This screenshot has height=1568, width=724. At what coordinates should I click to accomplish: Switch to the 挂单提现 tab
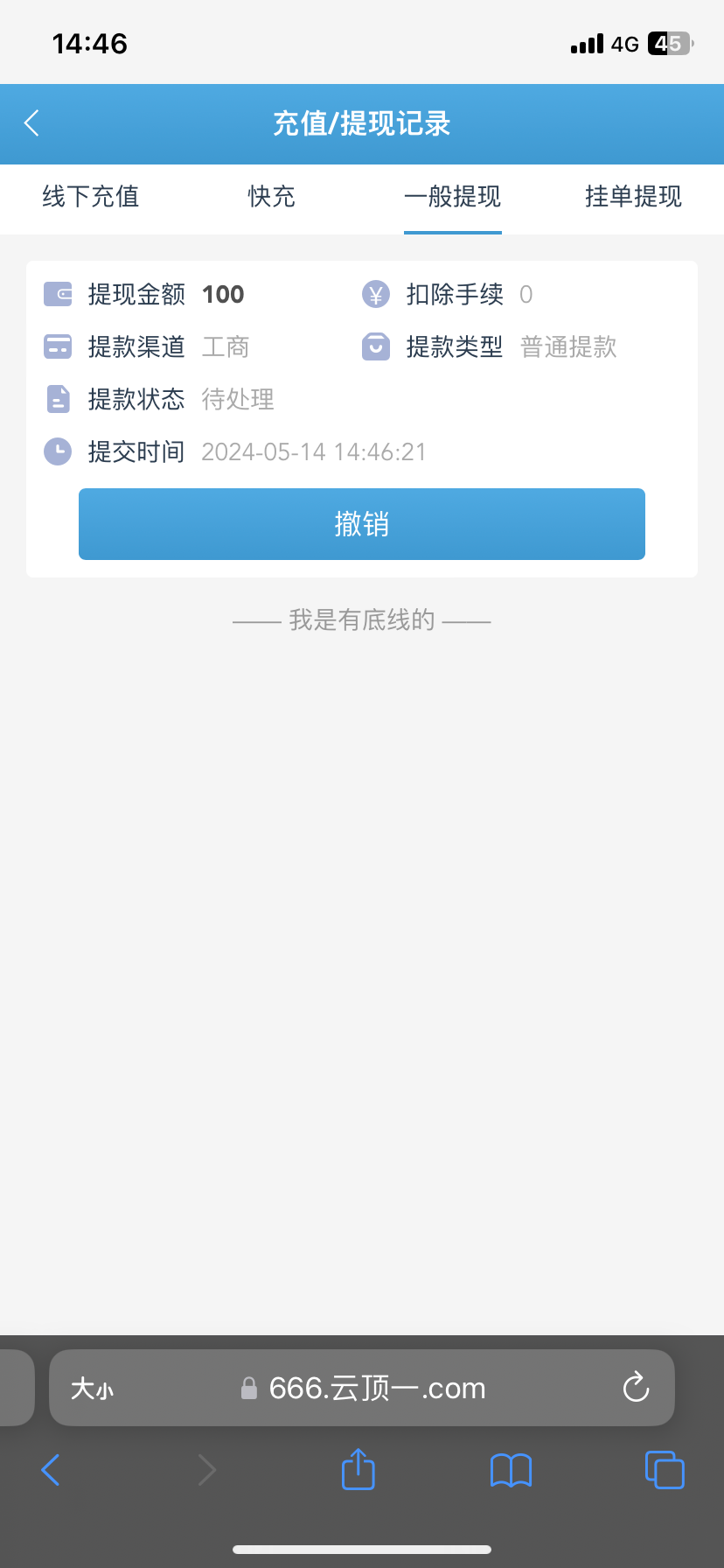tap(633, 197)
